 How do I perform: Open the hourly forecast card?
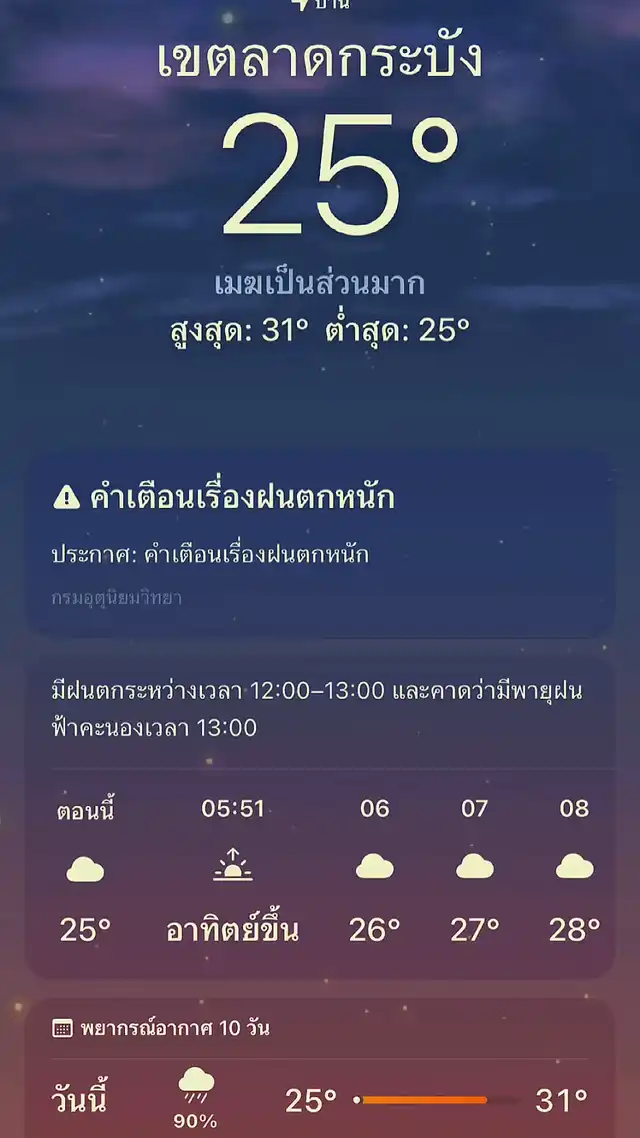[x=320, y=819]
